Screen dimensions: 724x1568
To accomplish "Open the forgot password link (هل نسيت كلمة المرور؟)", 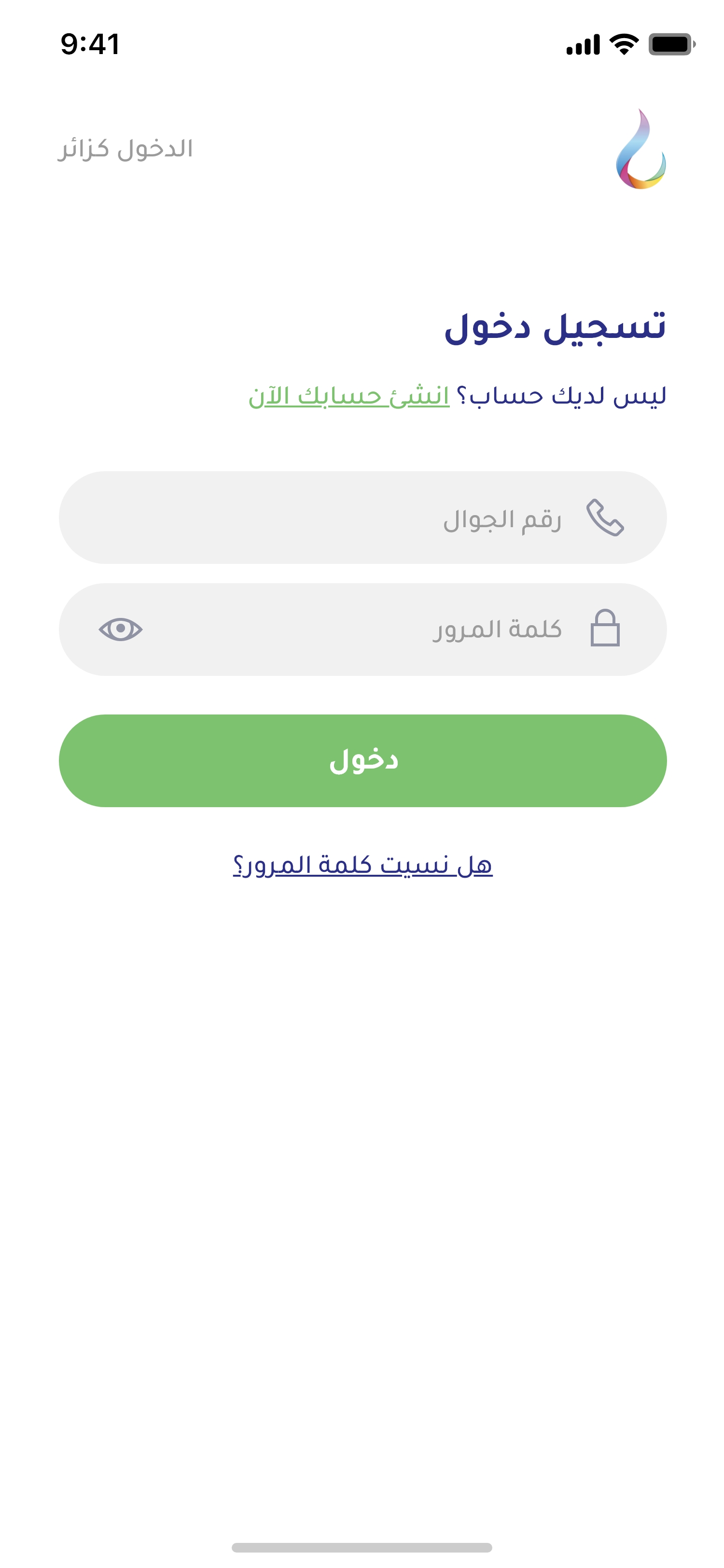I will (362, 865).
